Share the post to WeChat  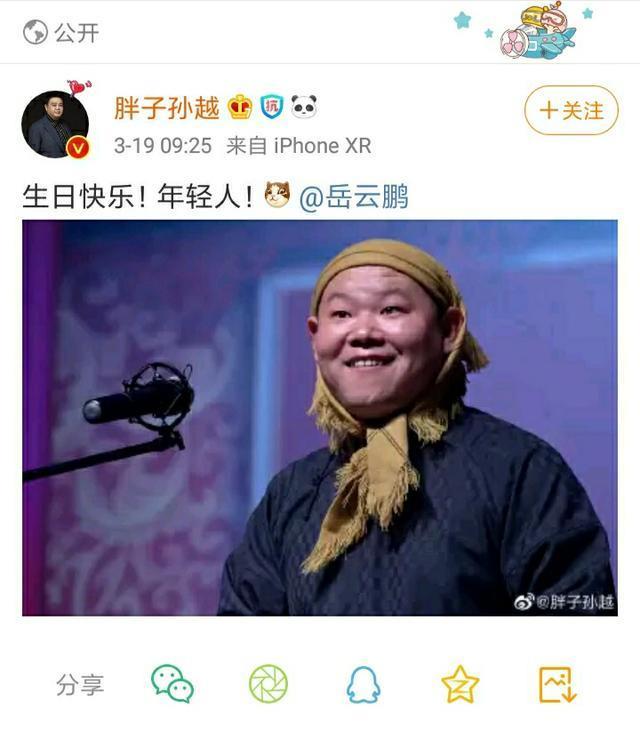pos(172,685)
